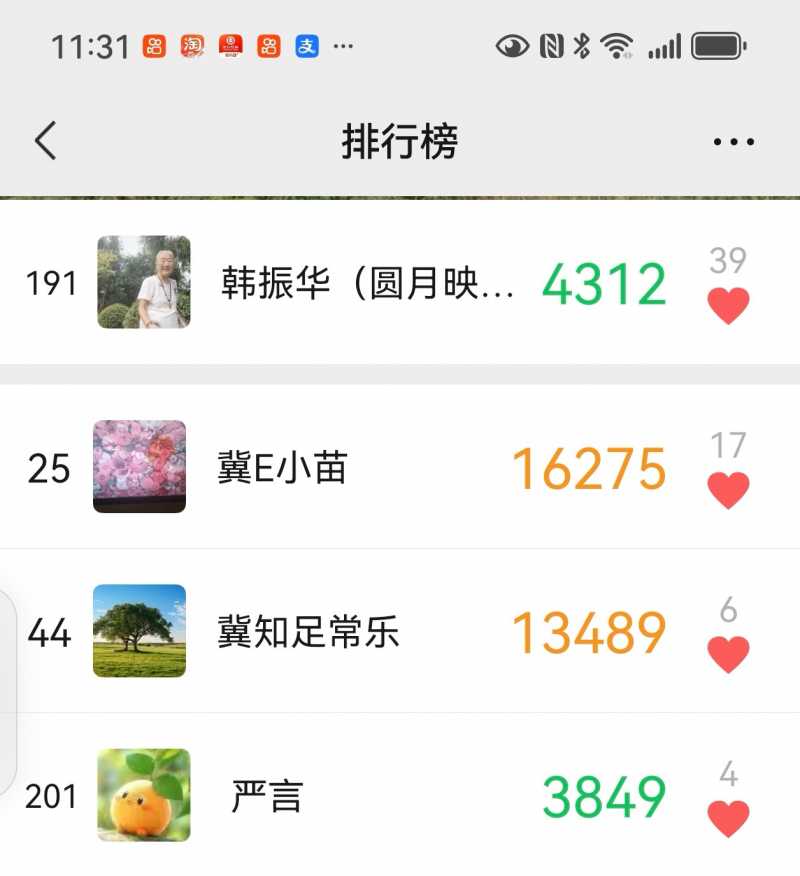Screen dimensions: 800x876
Task: Tap the back arrow to exit the ranking
Action: point(44,141)
